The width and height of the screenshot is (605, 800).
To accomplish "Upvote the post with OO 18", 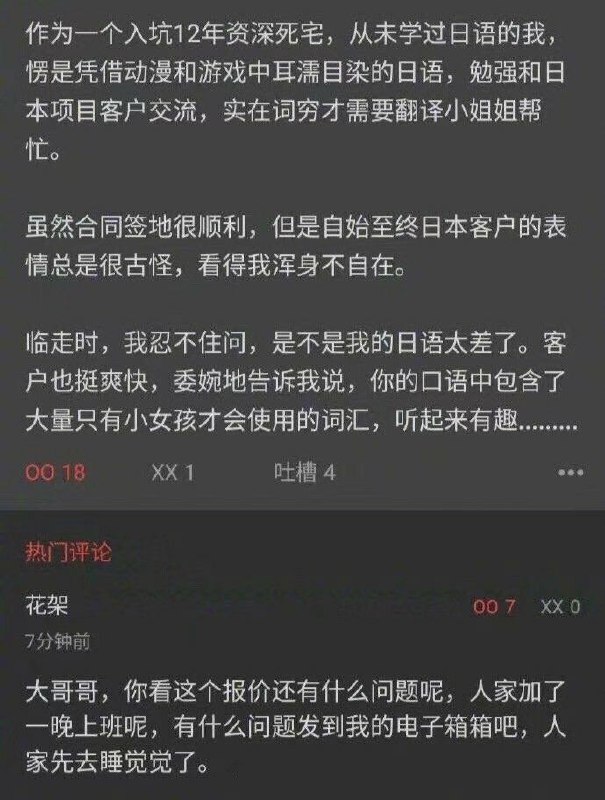I will pyautogui.click(x=55, y=473).
